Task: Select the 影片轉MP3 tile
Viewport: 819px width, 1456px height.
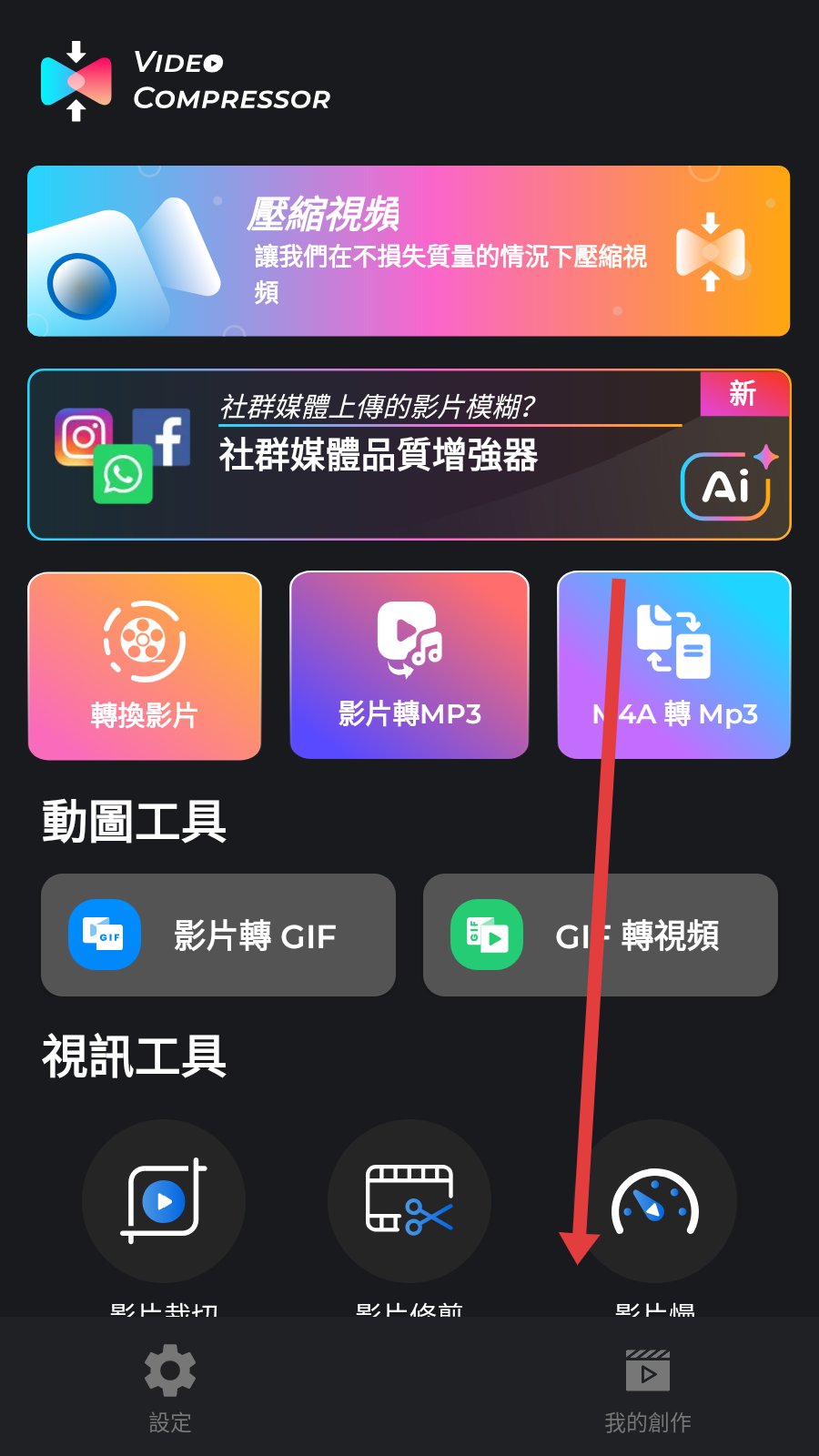Action: click(x=409, y=665)
